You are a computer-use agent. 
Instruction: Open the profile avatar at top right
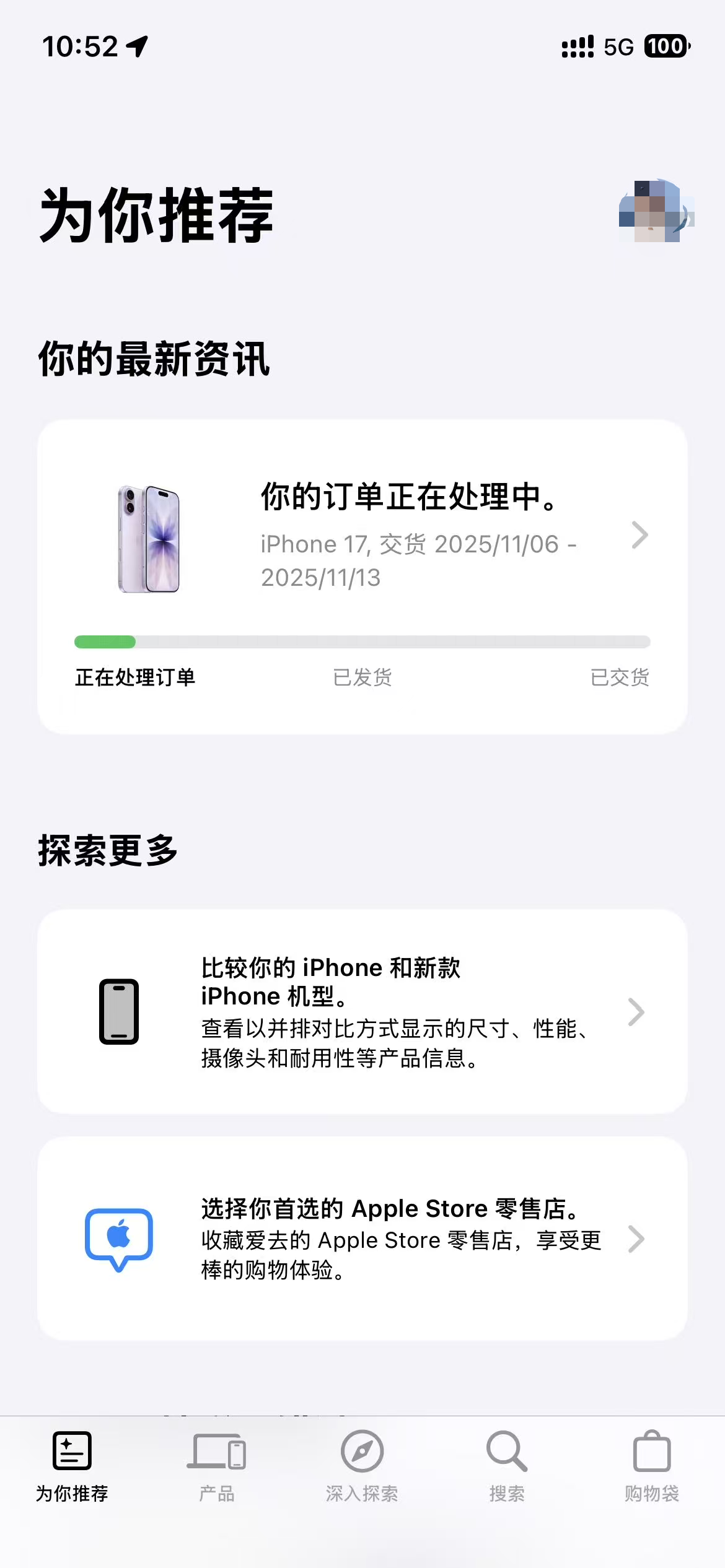coord(656,211)
